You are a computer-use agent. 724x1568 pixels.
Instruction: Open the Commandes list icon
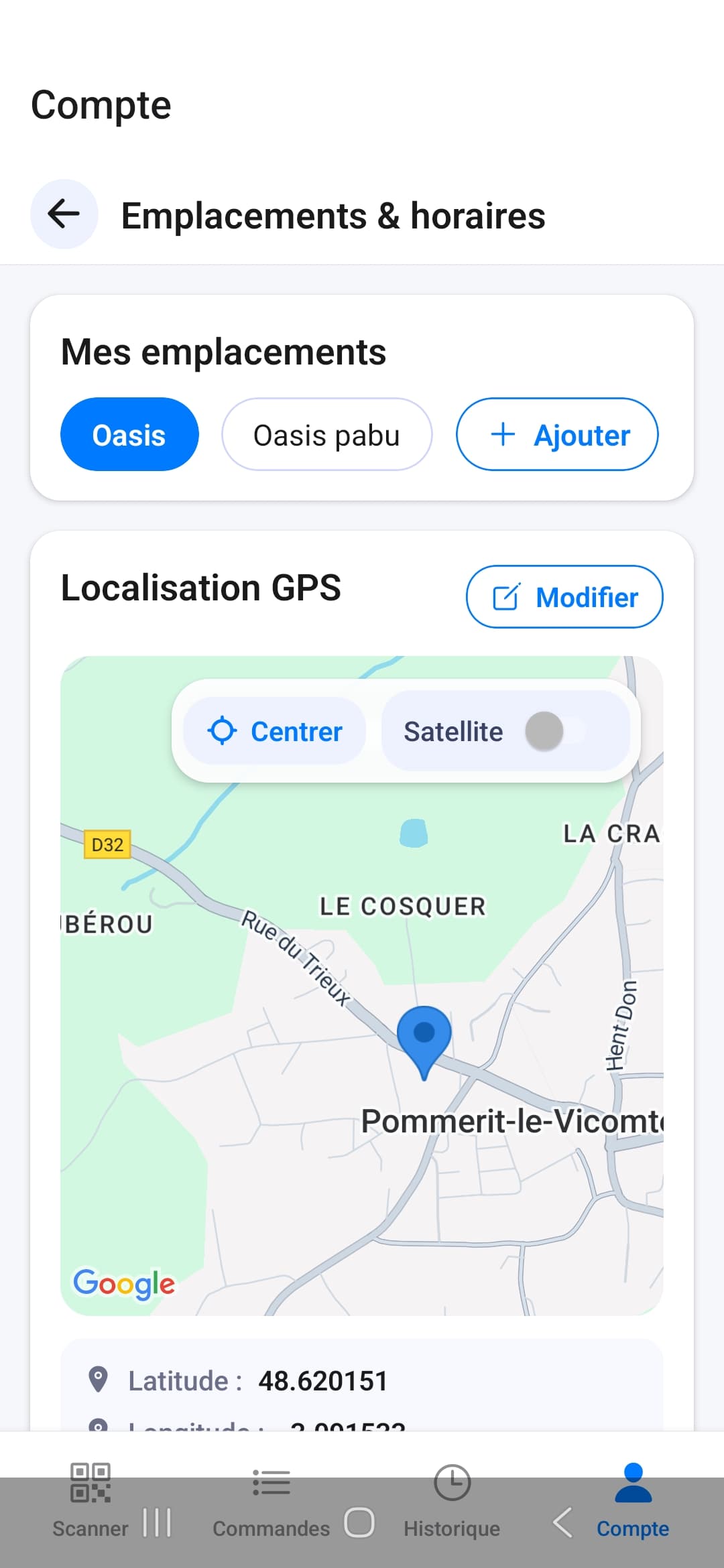coord(271,1483)
